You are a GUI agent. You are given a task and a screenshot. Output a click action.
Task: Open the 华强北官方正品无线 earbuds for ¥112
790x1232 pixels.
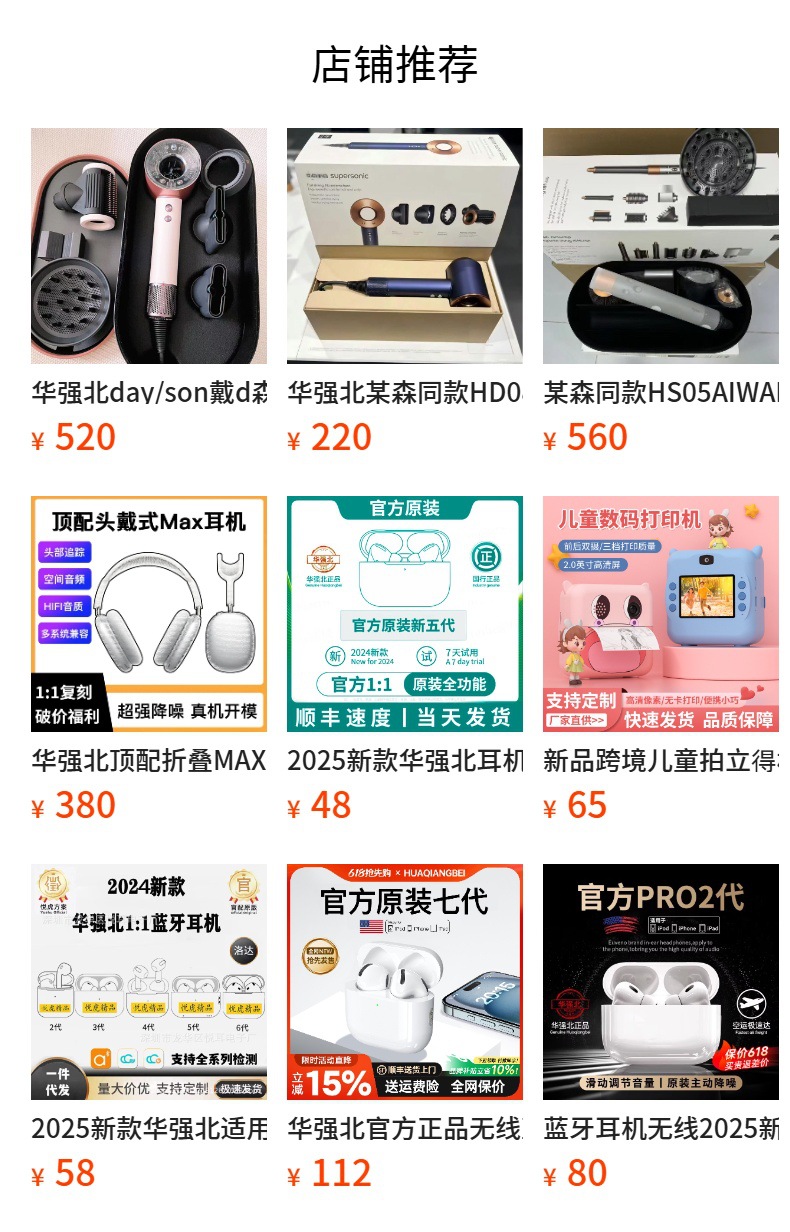405,982
